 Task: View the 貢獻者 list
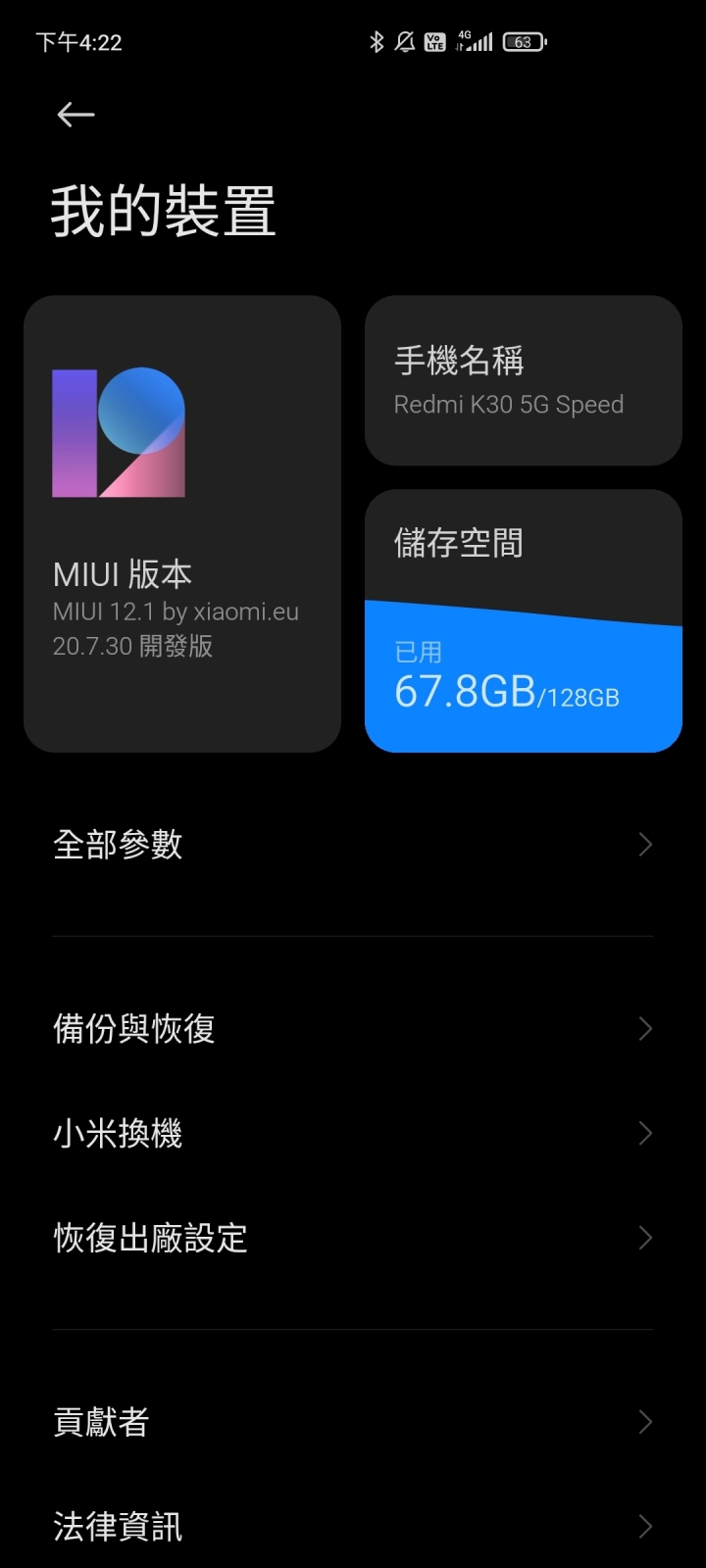pyautogui.click(x=353, y=1422)
